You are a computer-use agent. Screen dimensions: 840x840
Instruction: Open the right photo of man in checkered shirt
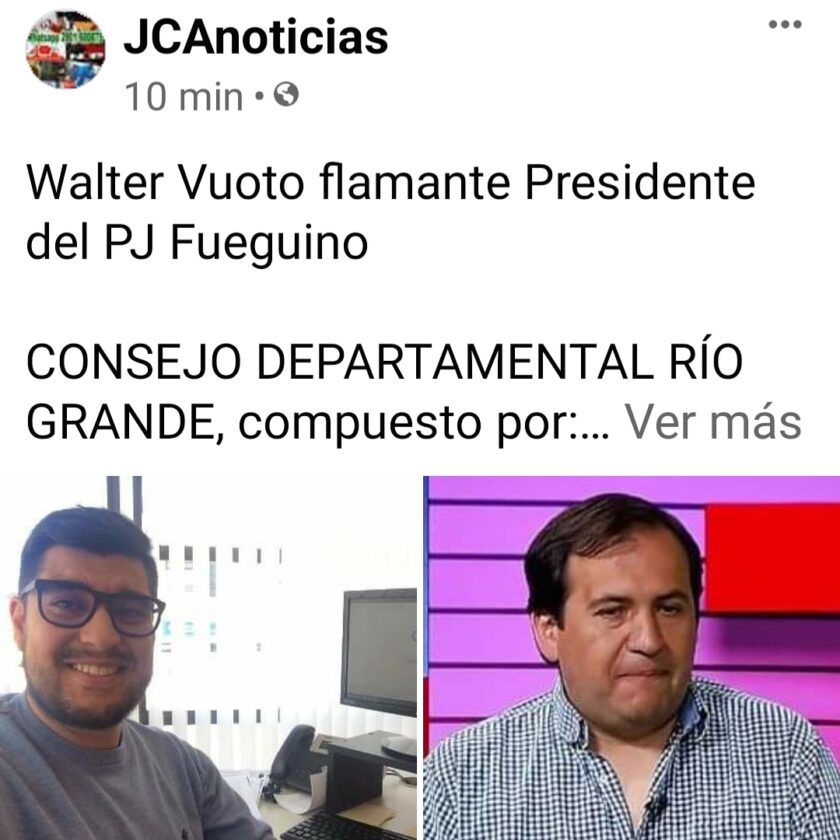tap(633, 658)
